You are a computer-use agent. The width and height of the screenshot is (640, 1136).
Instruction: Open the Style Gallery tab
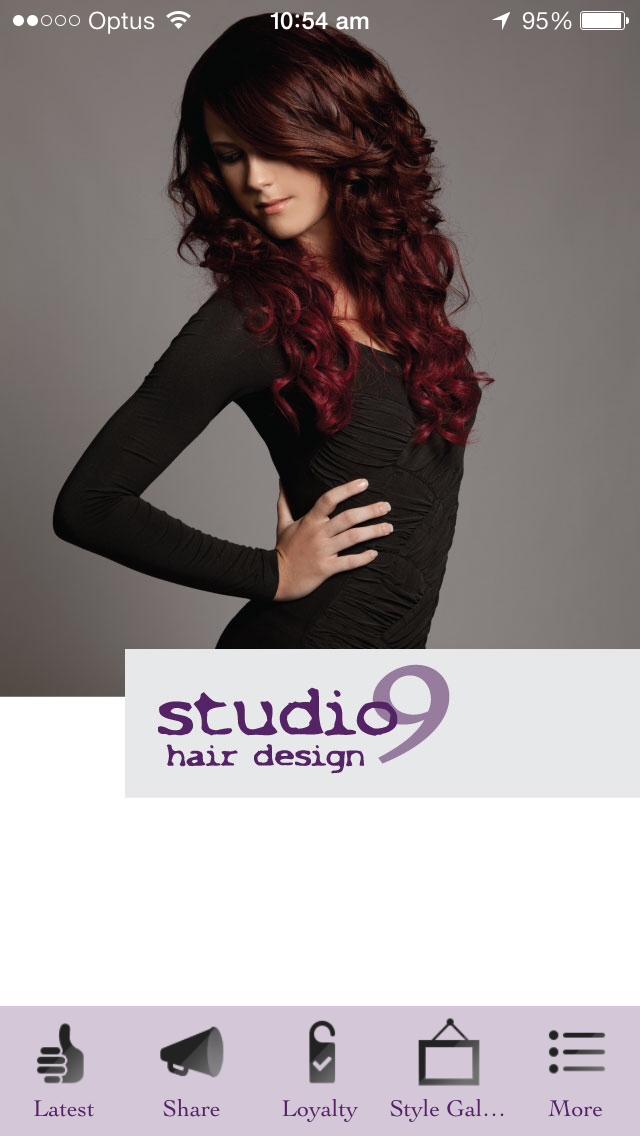[447, 1070]
